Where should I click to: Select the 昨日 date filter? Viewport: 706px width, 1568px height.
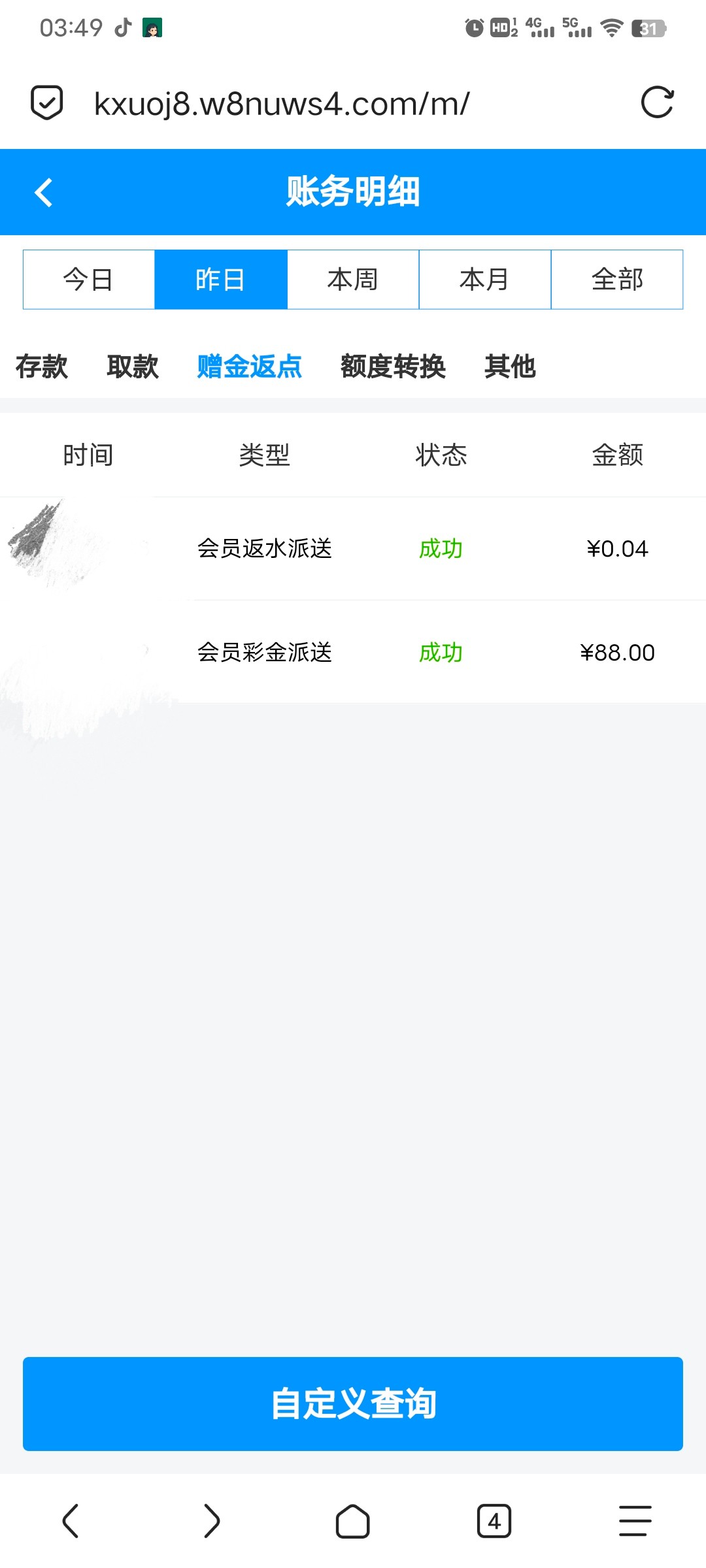[x=221, y=280]
